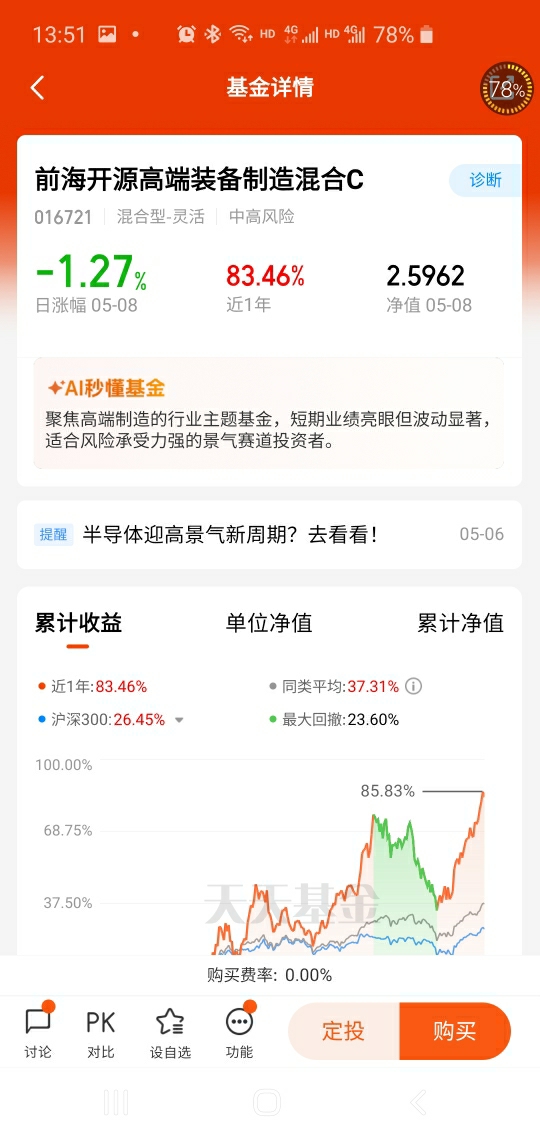Open the 半导体迎高景气新周期 reminder
Screen dimensions: 540x1140
[x=269, y=535]
